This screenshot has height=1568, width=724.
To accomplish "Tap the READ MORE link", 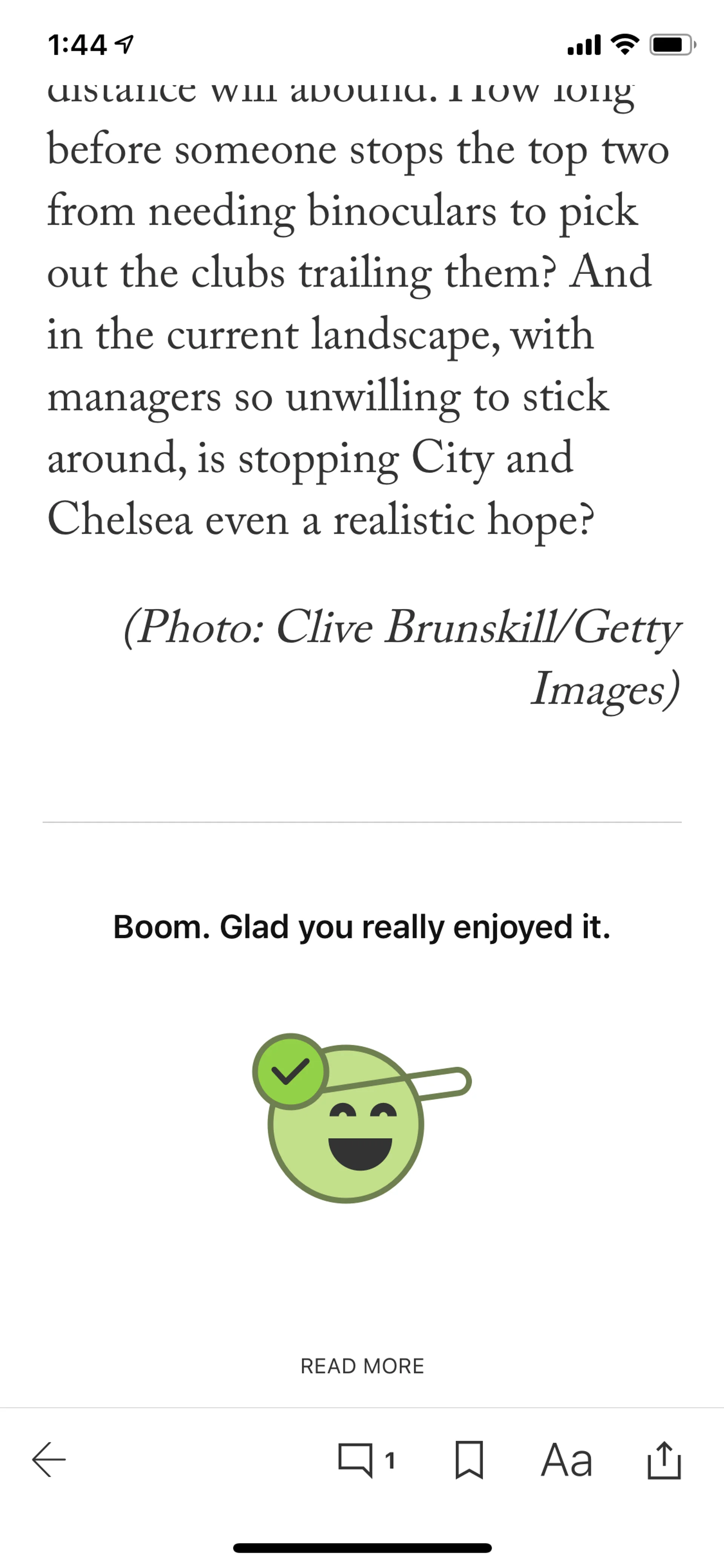I will 362,1366.
